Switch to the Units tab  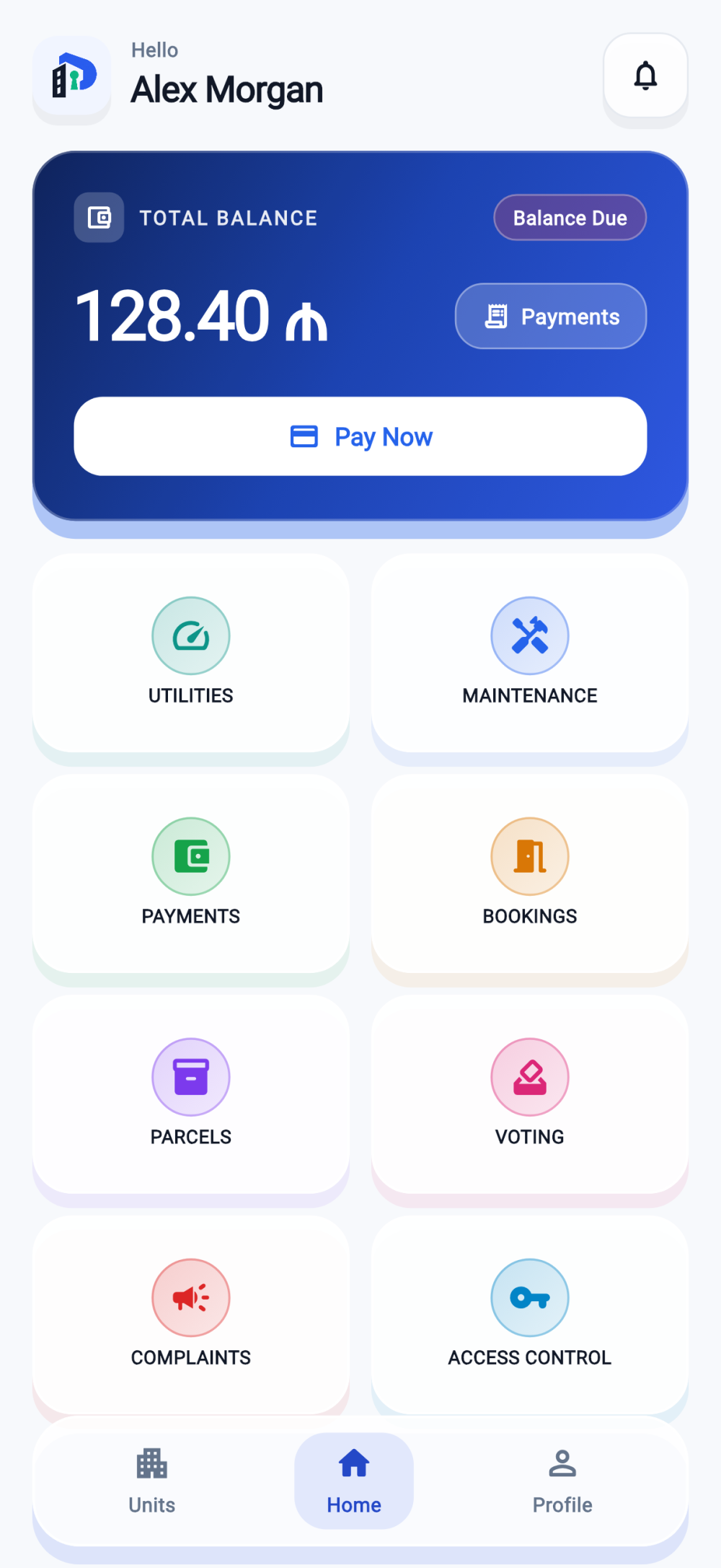point(152,1481)
